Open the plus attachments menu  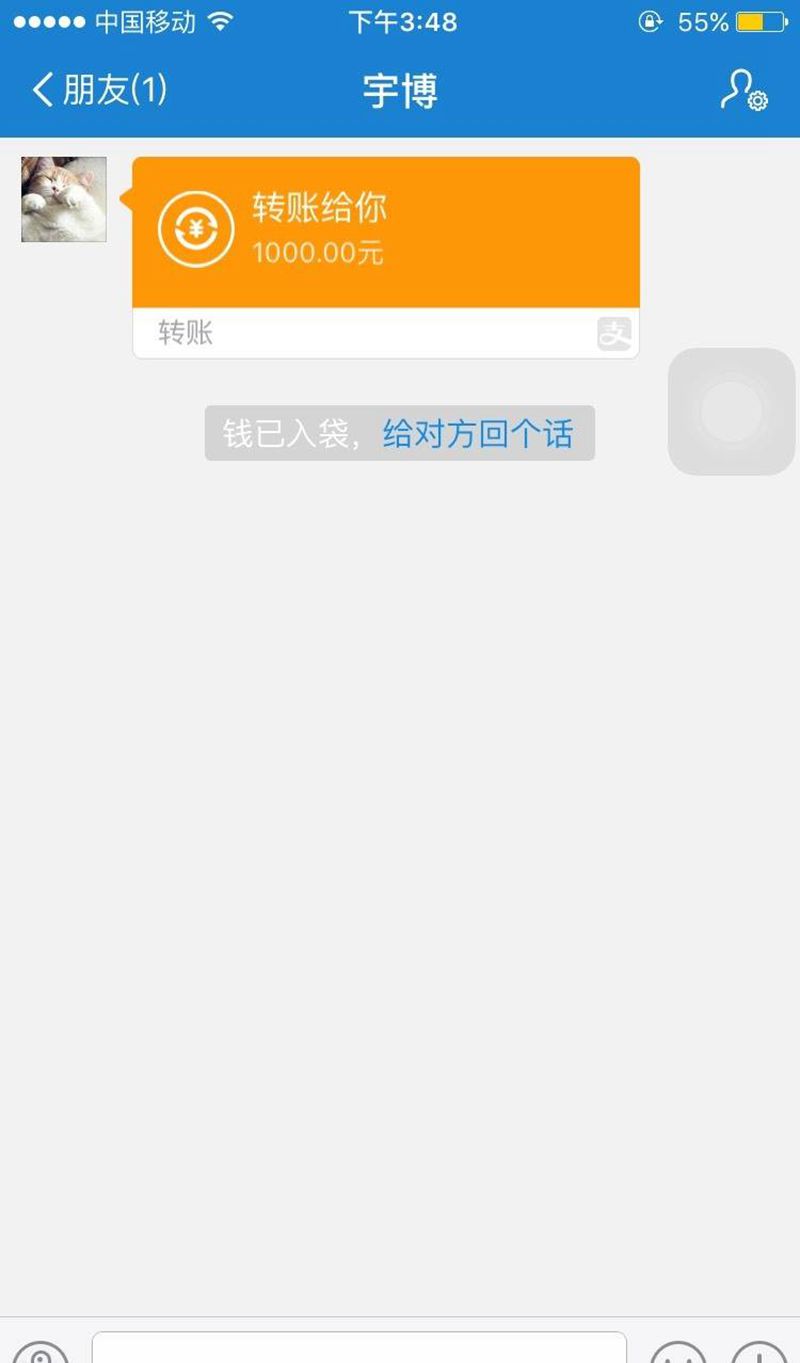[x=759, y=1352]
